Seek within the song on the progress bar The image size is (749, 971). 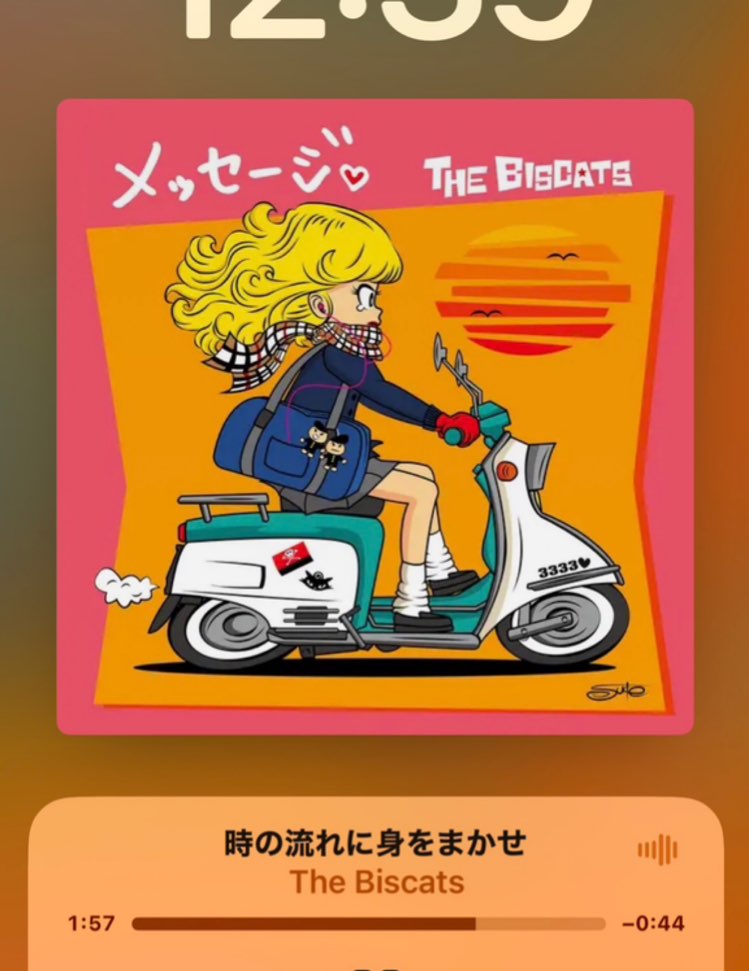(x=368, y=924)
